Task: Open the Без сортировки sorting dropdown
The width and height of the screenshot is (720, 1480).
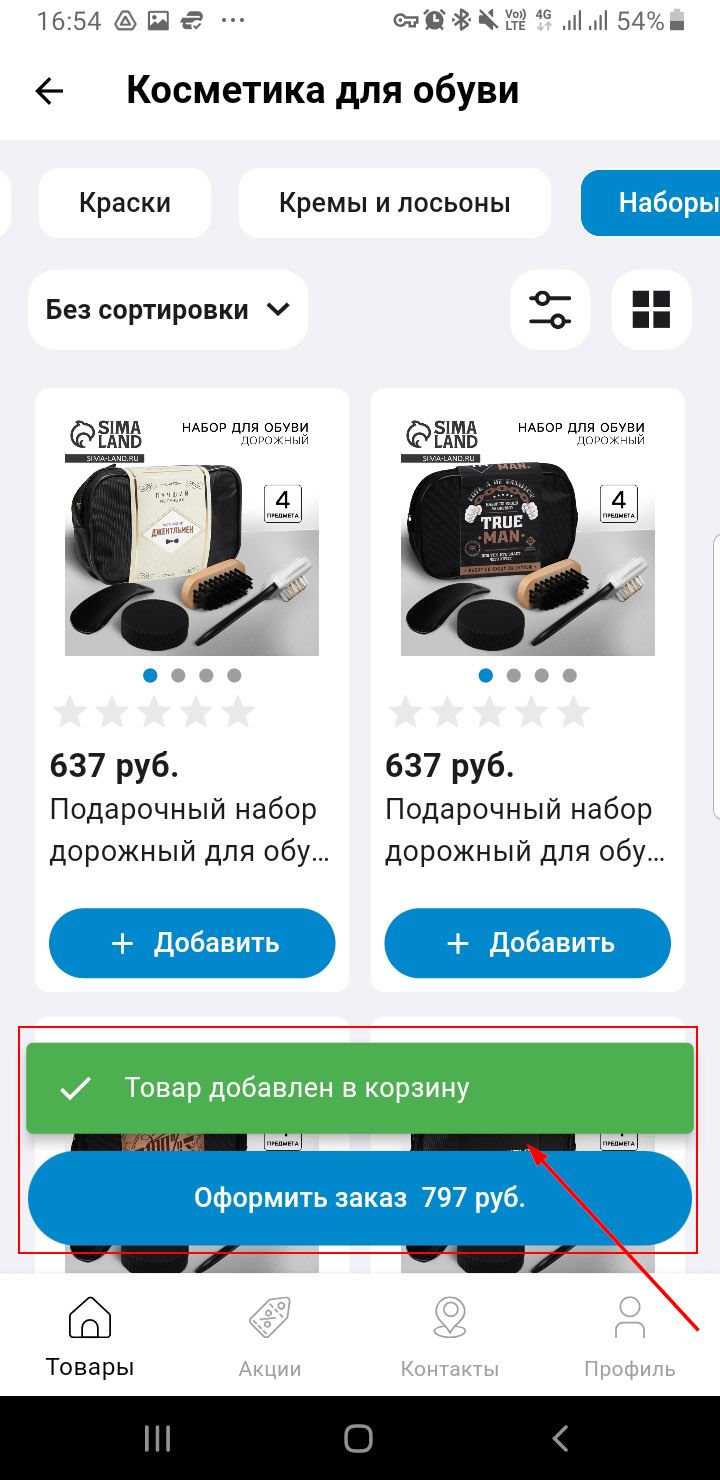Action: 167,309
